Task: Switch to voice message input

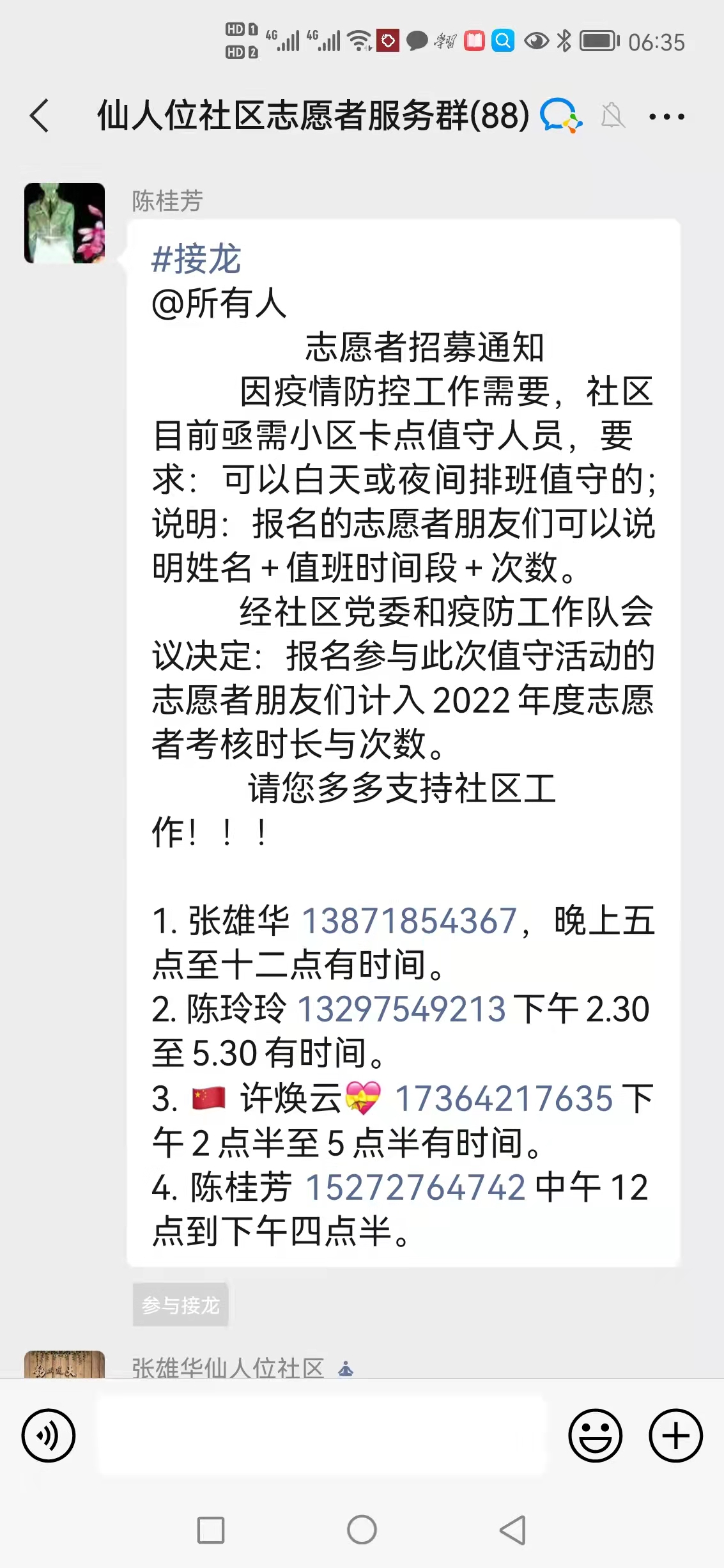Action: pos(49,1436)
